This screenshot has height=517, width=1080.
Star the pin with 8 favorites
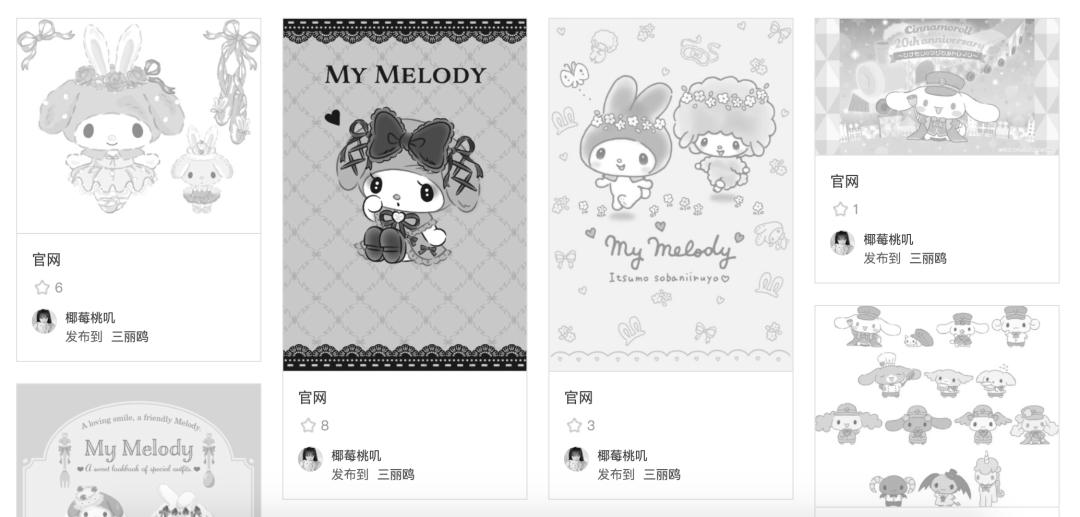[x=308, y=425]
